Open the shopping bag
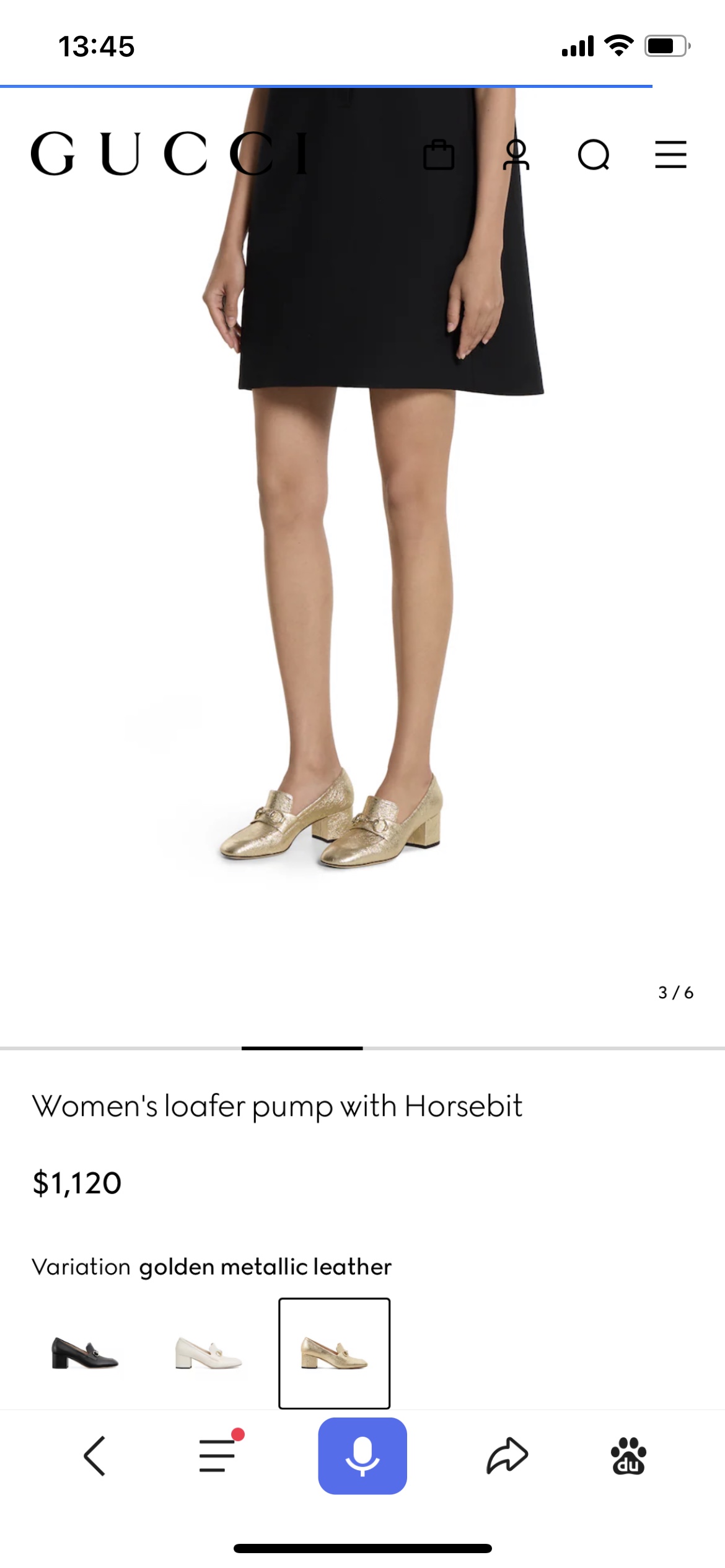Image resolution: width=725 pixels, height=1568 pixels. pyautogui.click(x=439, y=154)
